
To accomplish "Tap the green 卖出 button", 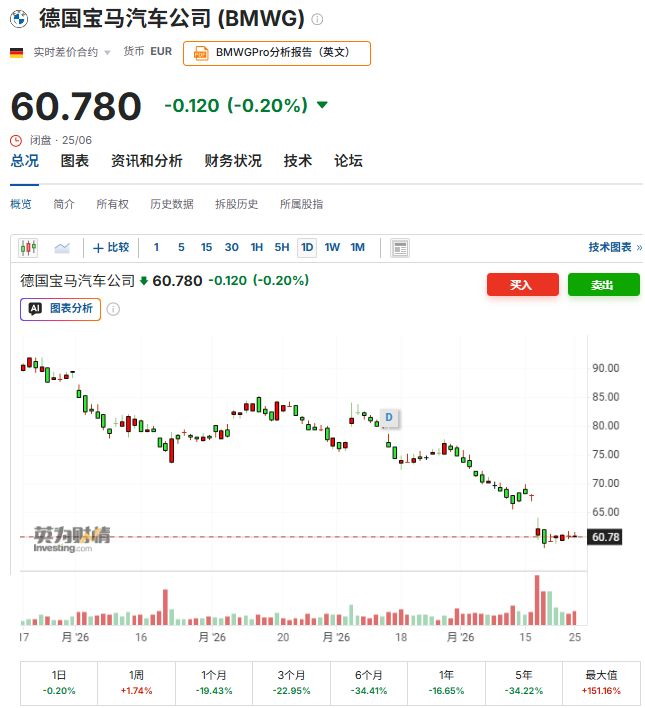I will 603,285.
